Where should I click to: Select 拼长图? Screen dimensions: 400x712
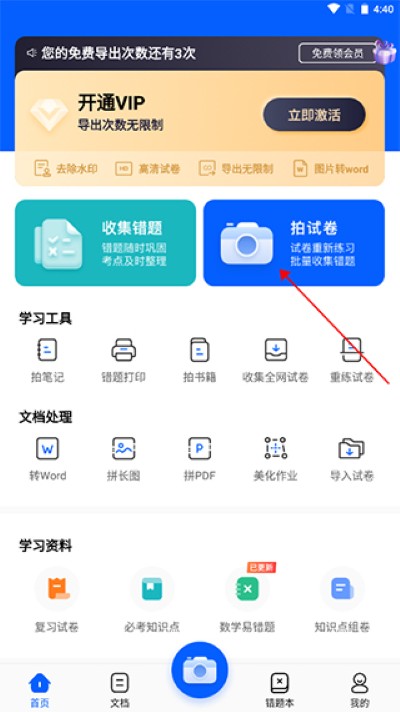click(x=123, y=459)
